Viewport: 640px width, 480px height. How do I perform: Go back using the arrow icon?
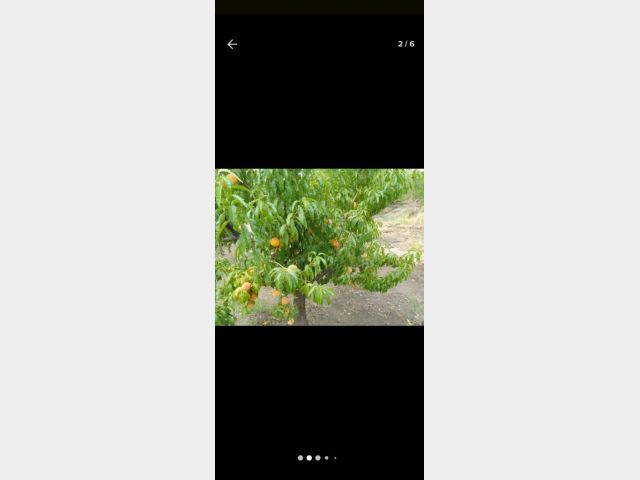coord(232,44)
